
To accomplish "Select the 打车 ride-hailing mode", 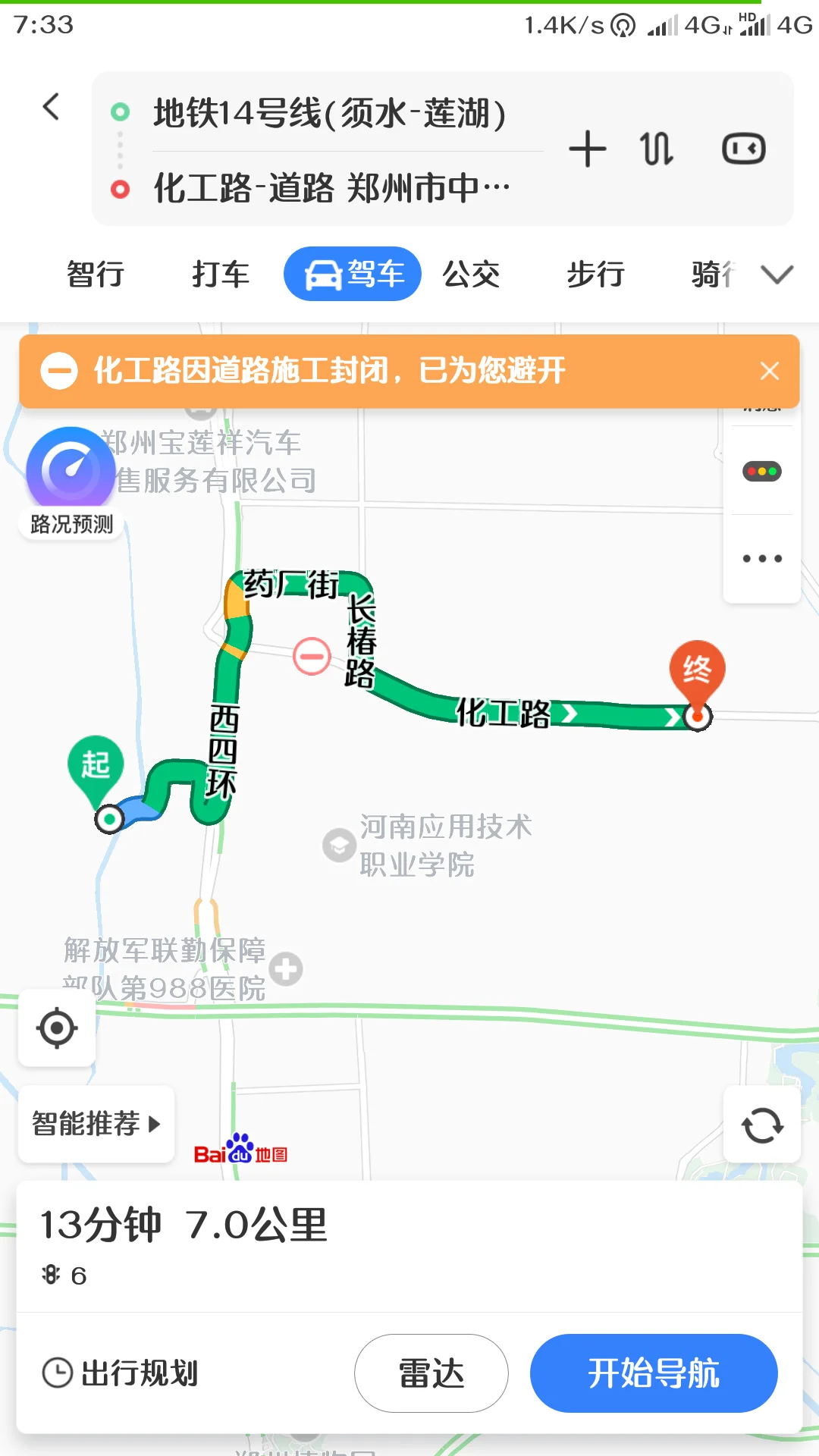I will pos(221,275).
